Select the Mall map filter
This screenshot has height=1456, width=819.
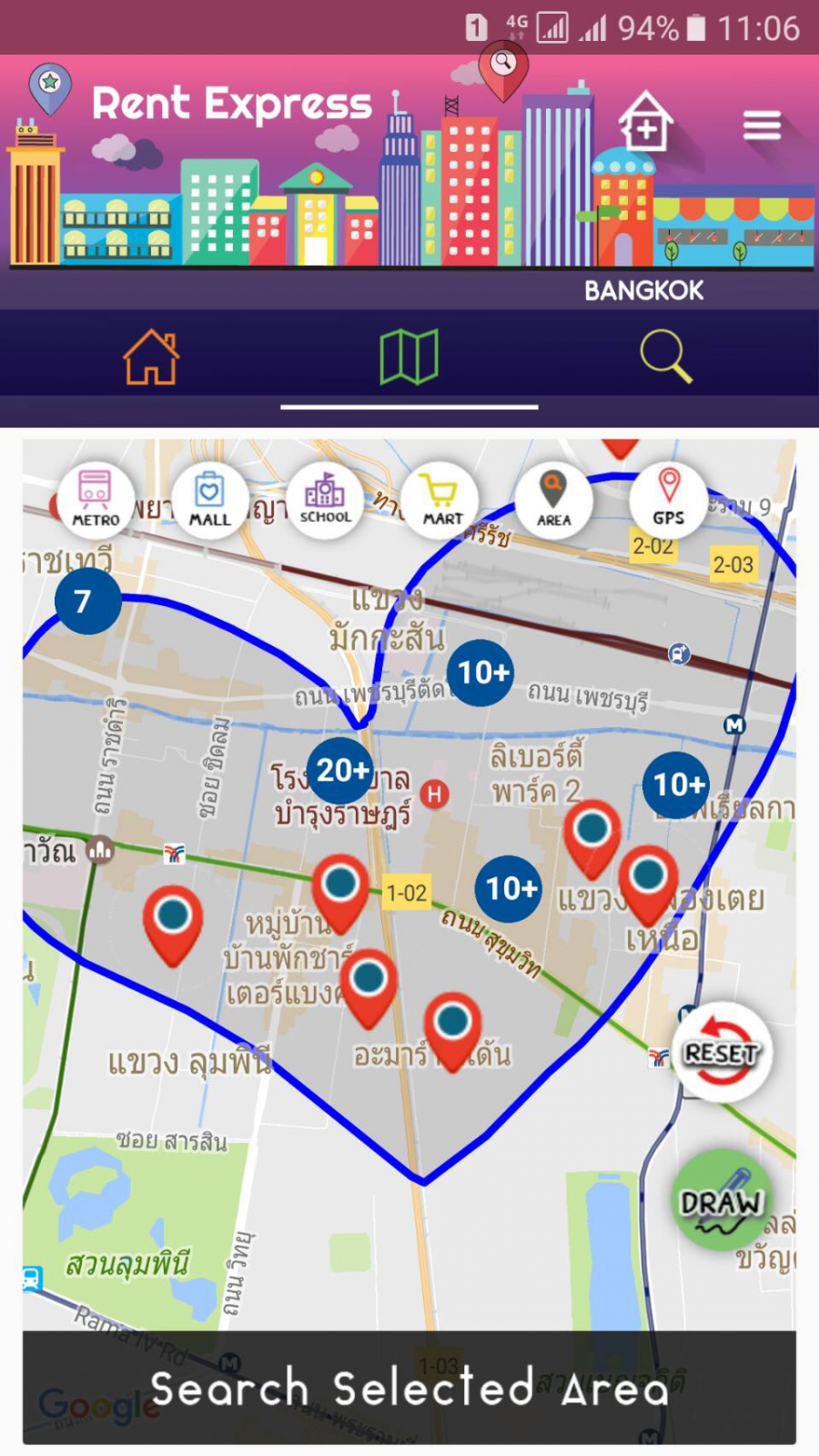point(210,500)
